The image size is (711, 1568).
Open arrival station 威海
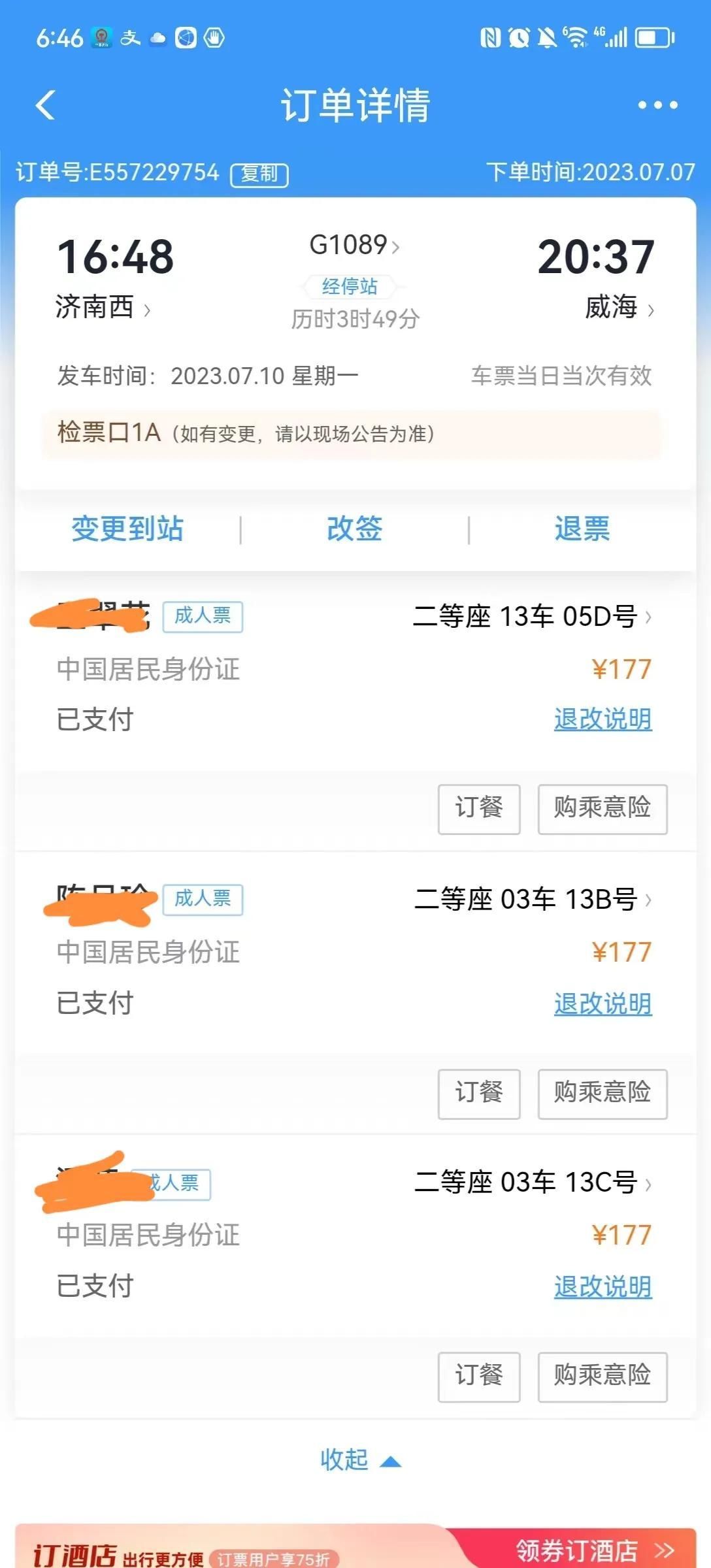coord(618,308)
